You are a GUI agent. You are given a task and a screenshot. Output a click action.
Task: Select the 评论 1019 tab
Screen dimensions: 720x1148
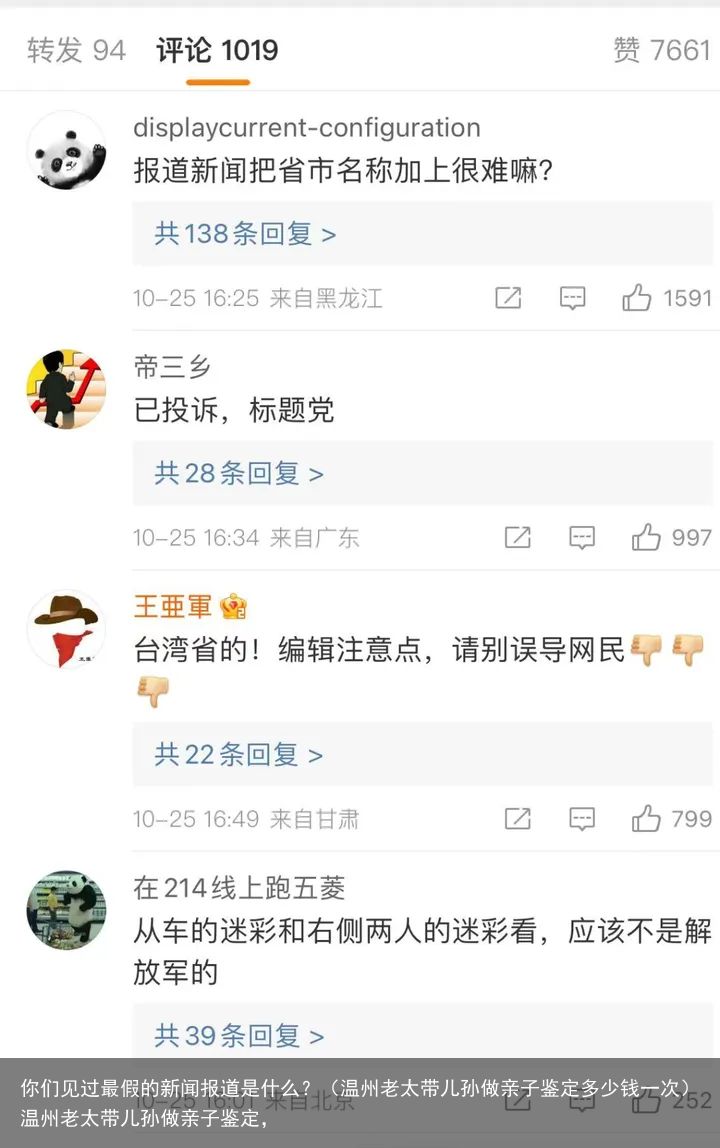tap(217, 50)
